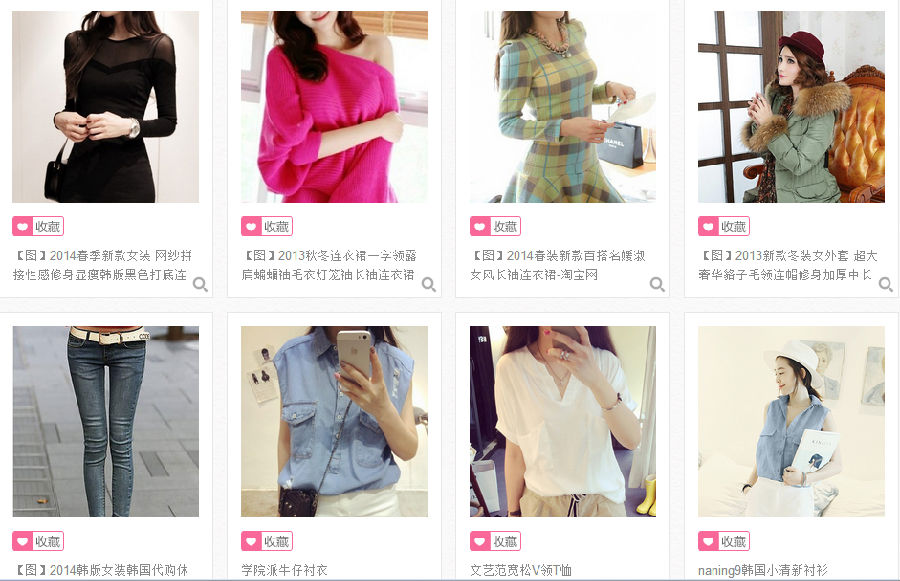Open the 文艺范宽松V领T恤 white top image
This screenshot has height=581, width=900.
point(562,421)
